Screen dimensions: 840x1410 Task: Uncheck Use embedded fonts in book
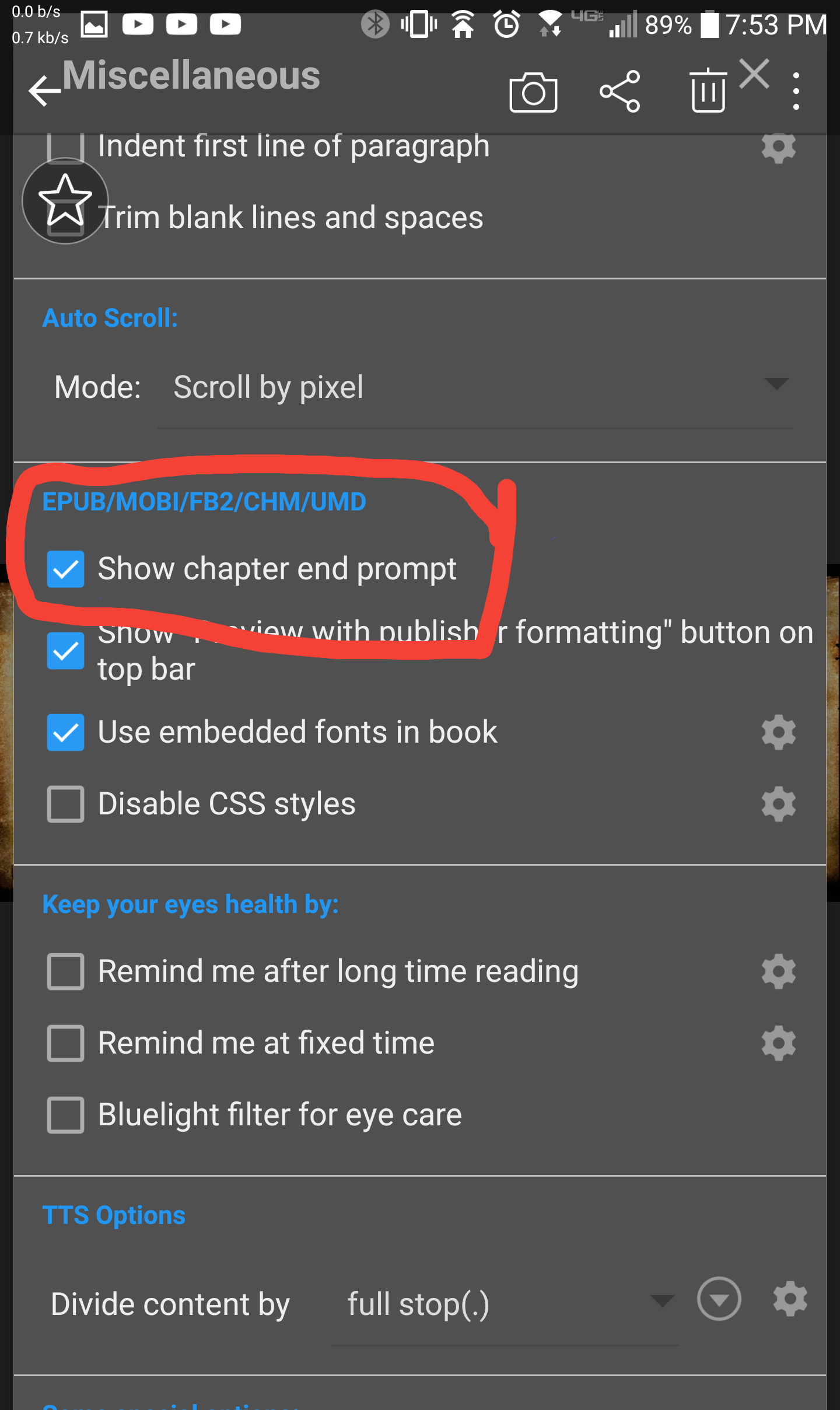click(x=65, y=732)
